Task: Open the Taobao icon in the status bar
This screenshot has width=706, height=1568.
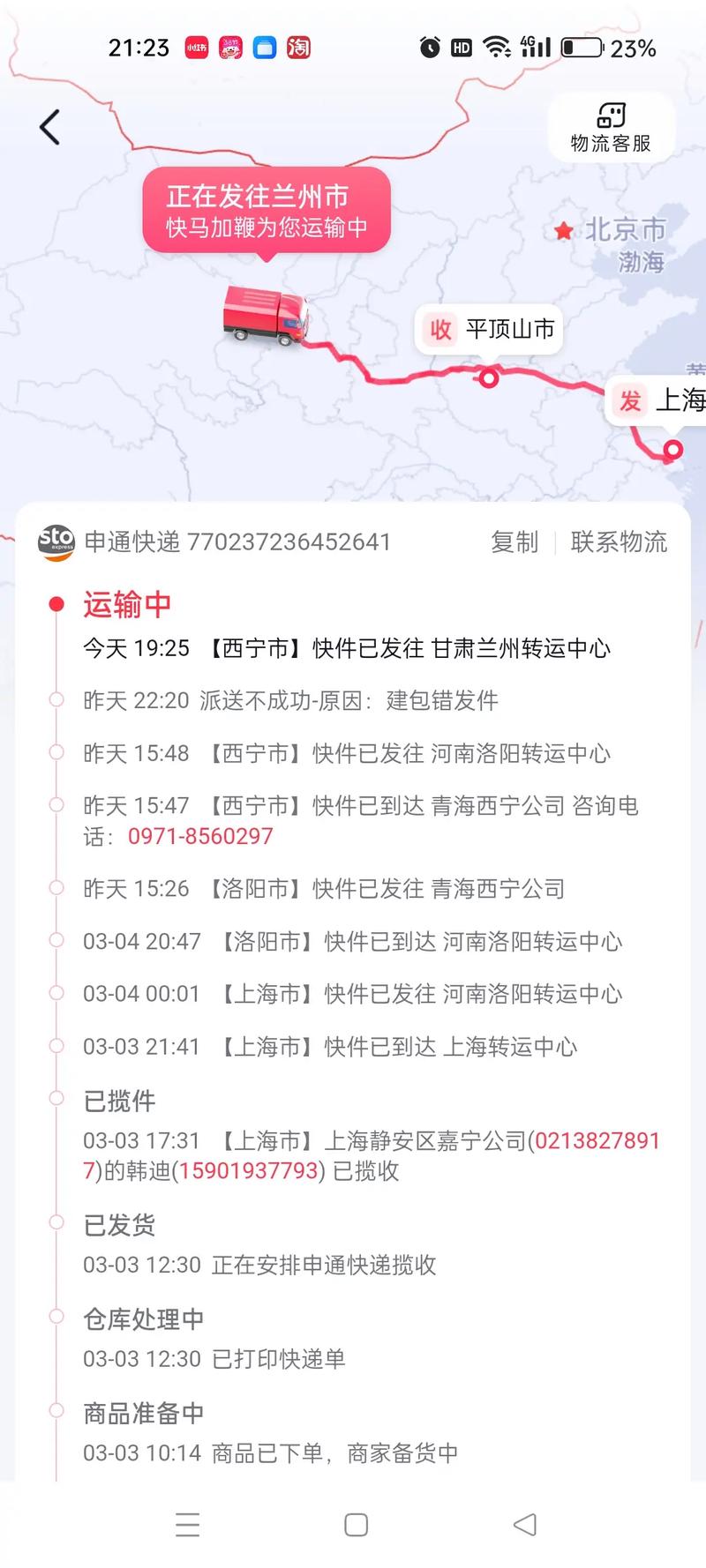Action: [300, 48]
